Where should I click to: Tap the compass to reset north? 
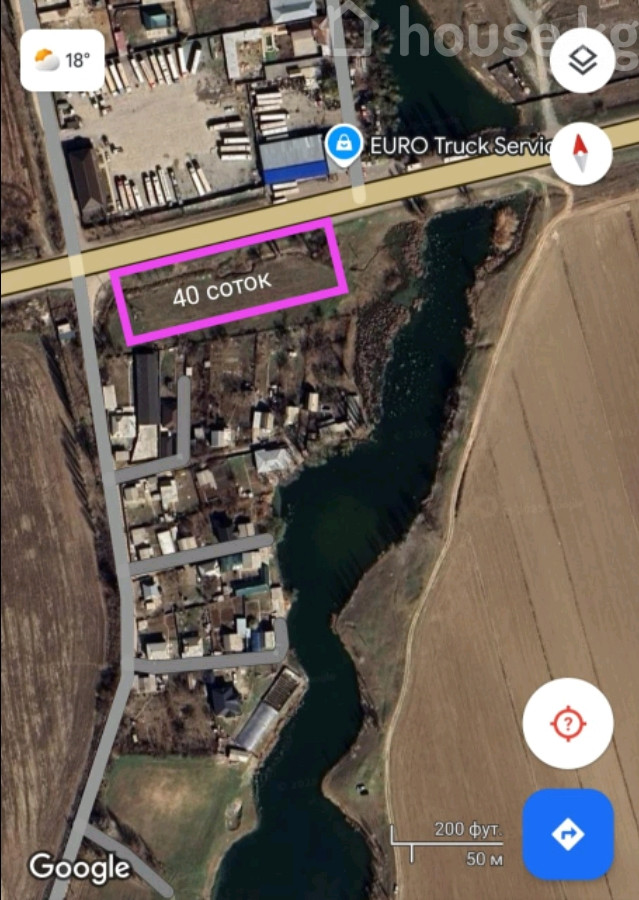pos(581,154)
